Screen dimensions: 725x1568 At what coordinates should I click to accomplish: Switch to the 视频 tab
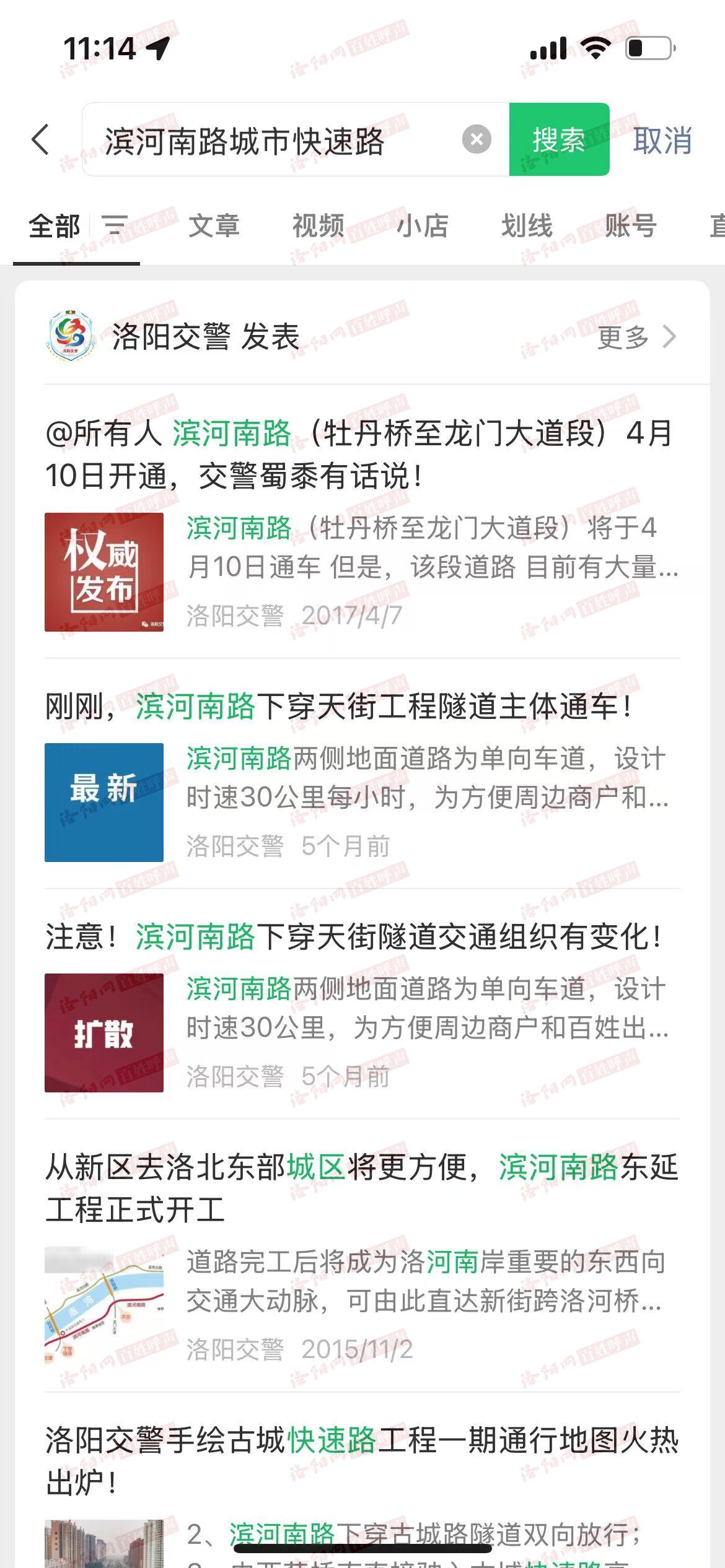coord(318,225)
